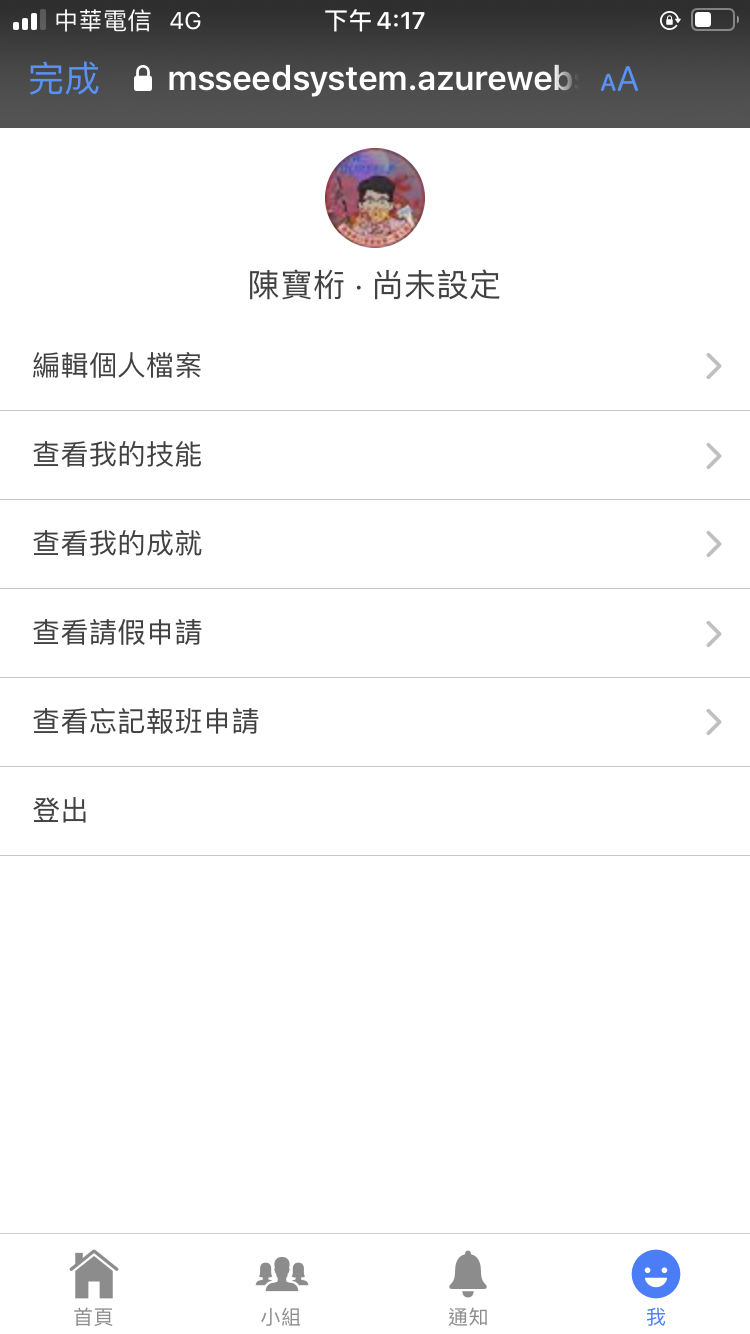
Task: Open 查看我的技能
Action: click(x=375, y=455)
